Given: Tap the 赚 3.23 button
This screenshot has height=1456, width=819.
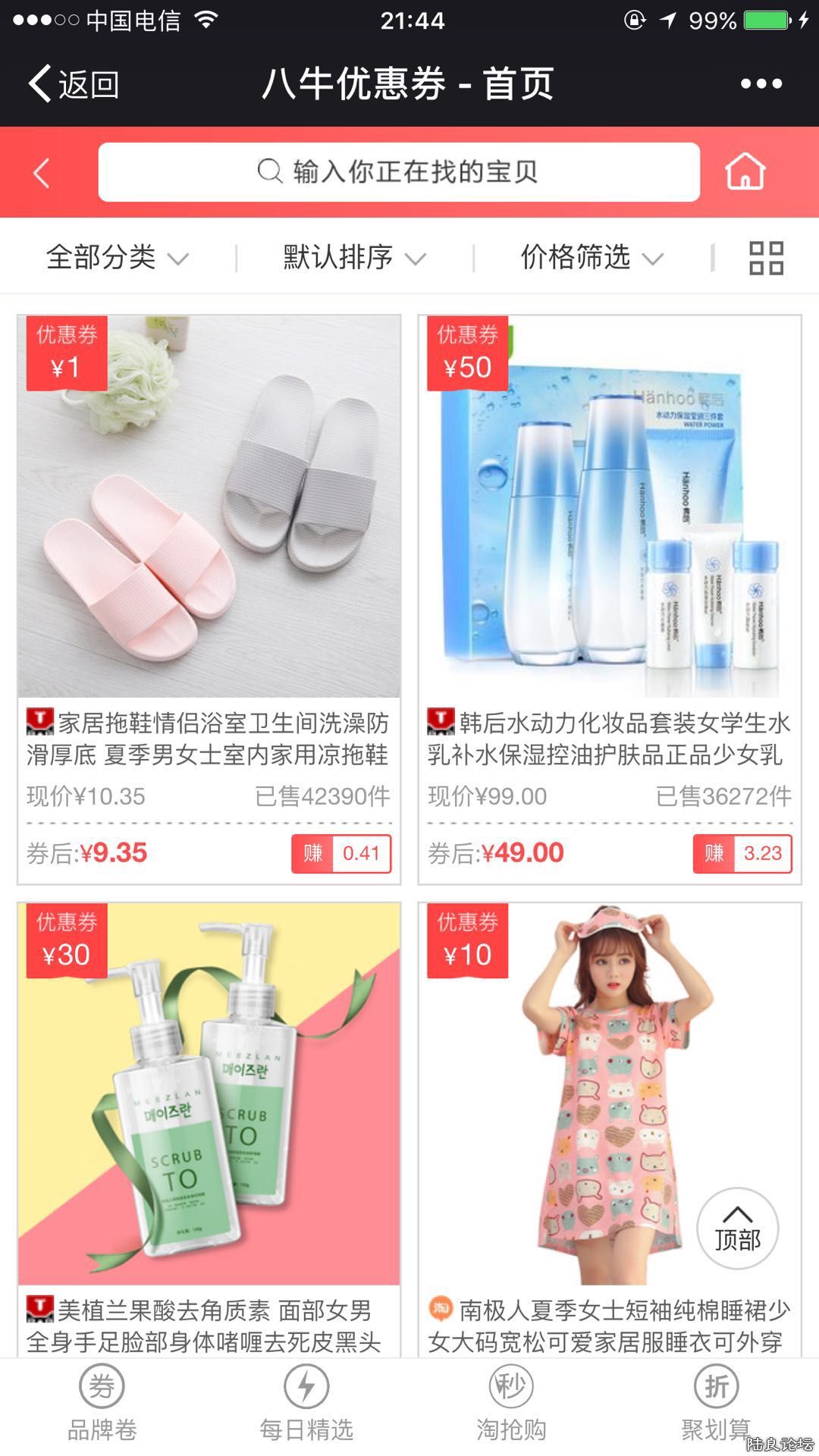Looking at the screenshot, I should click(x=742, y=854).
